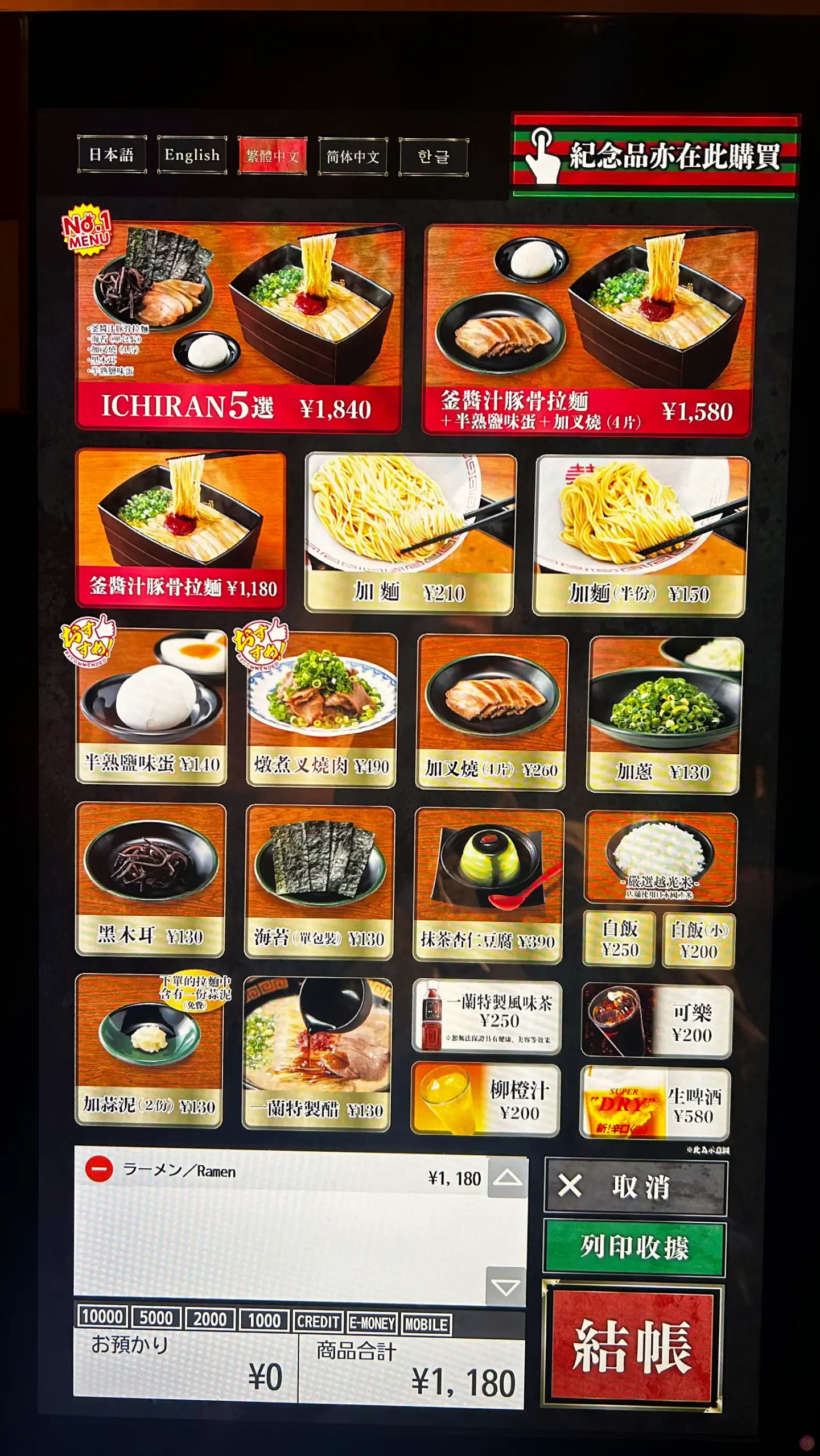This screenshot has width=820, height=1456.
Task: Cancel the order with 取消
Action: click(635, 1188)
